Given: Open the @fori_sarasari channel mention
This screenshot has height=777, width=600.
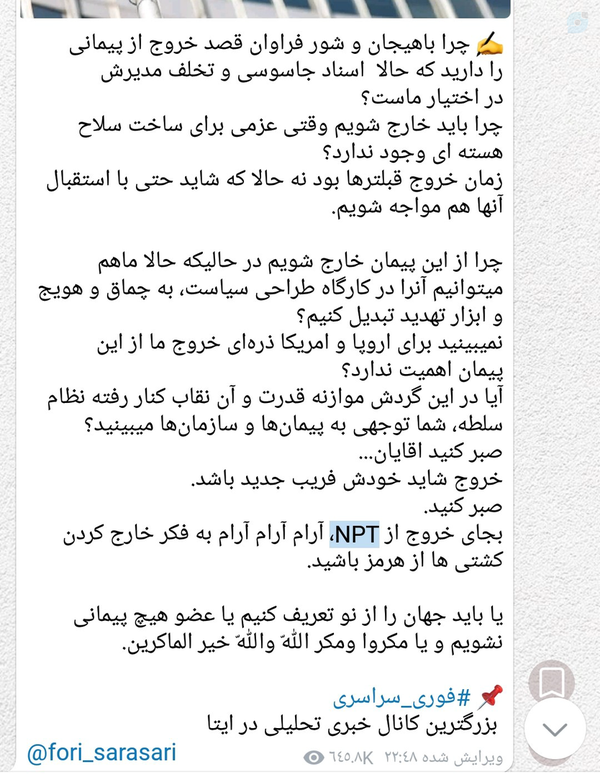Looking at the screenshot, I should click(x=102, y=752).
